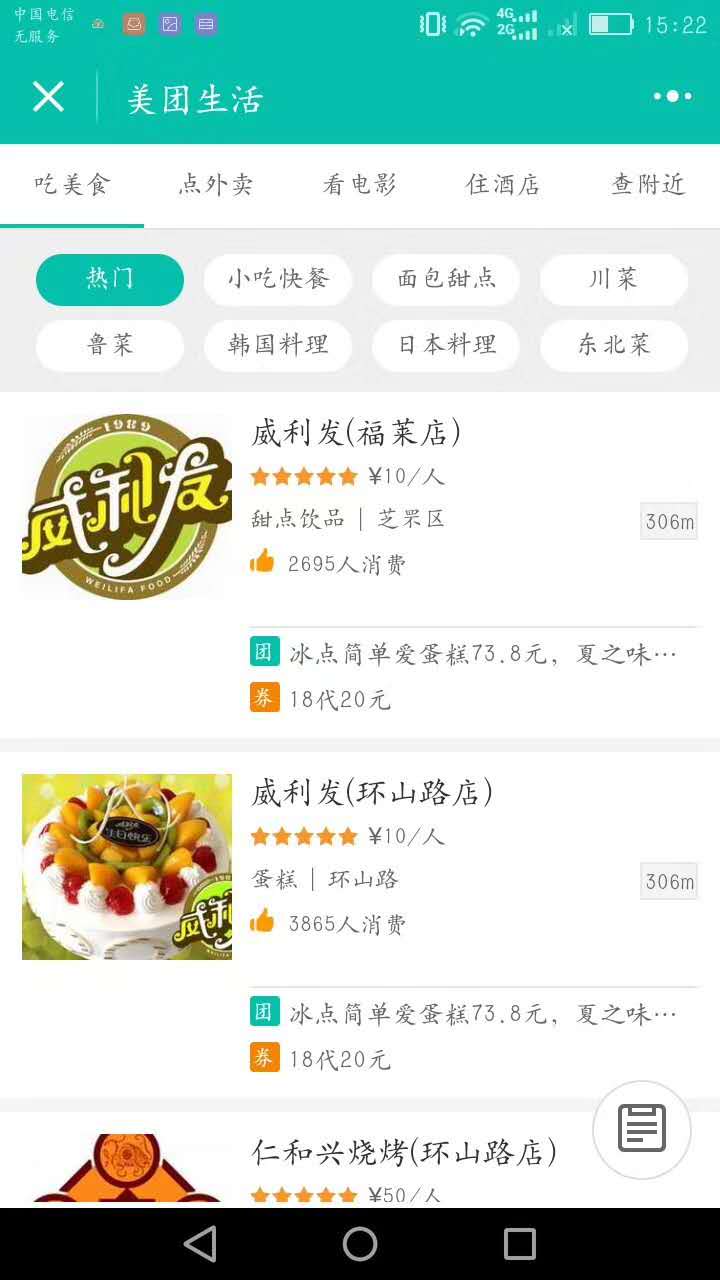Select the 吃美食 tab
This screenshot has height=1280, width=720.
(x=72, y=185)
